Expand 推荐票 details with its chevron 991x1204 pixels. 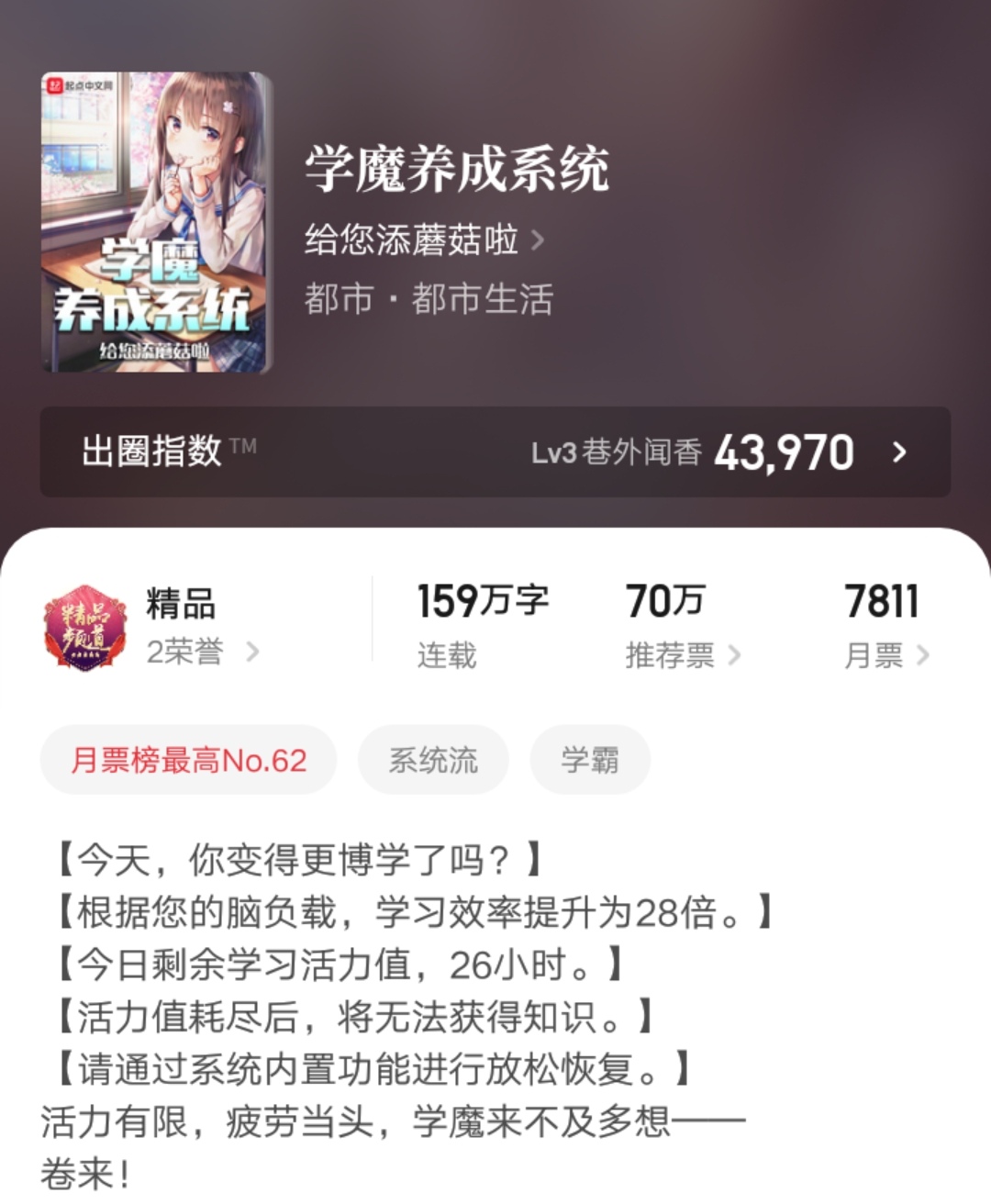(734, 657)
